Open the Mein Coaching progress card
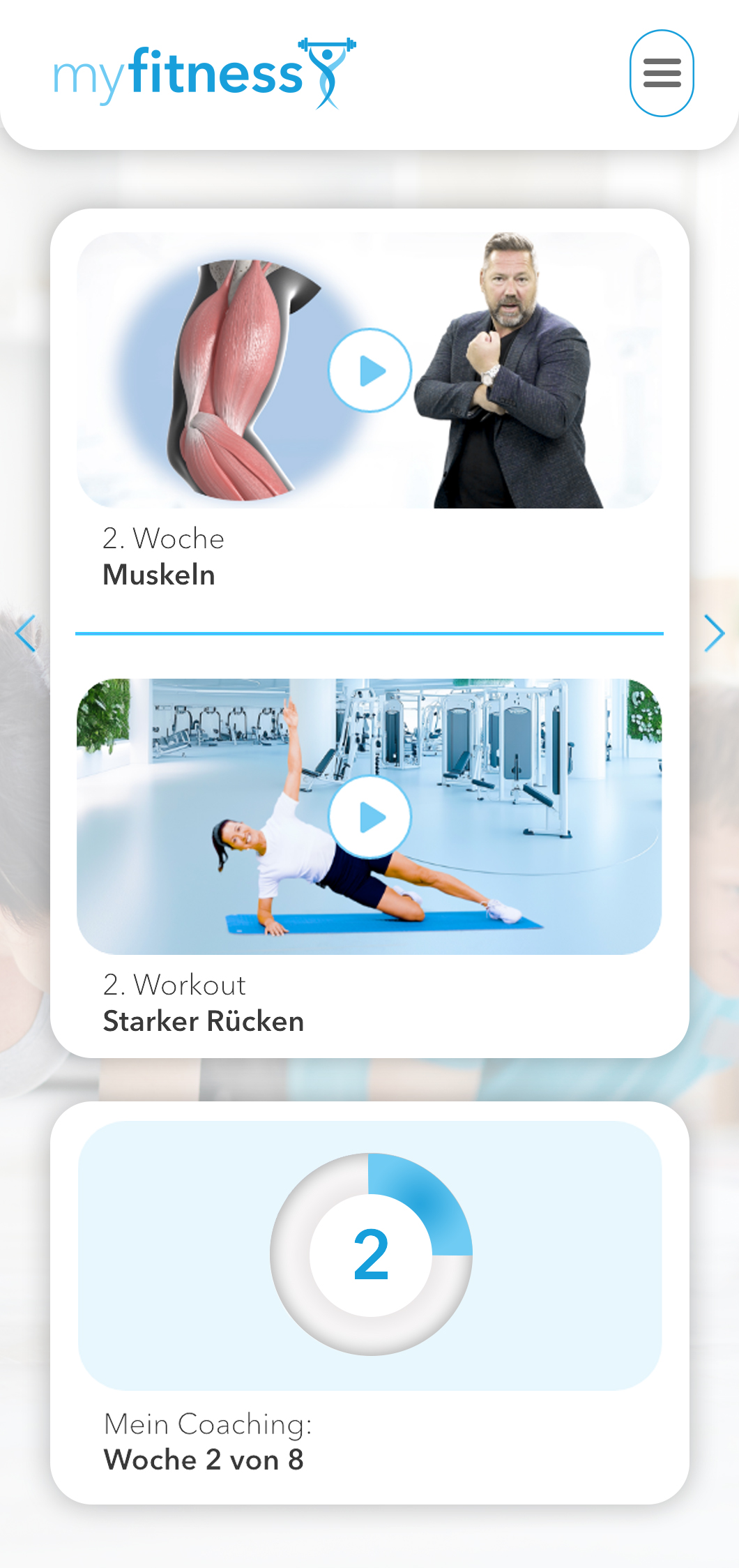The width and height of the screenshot is (739, 1568). click(x=369, y=1302)
